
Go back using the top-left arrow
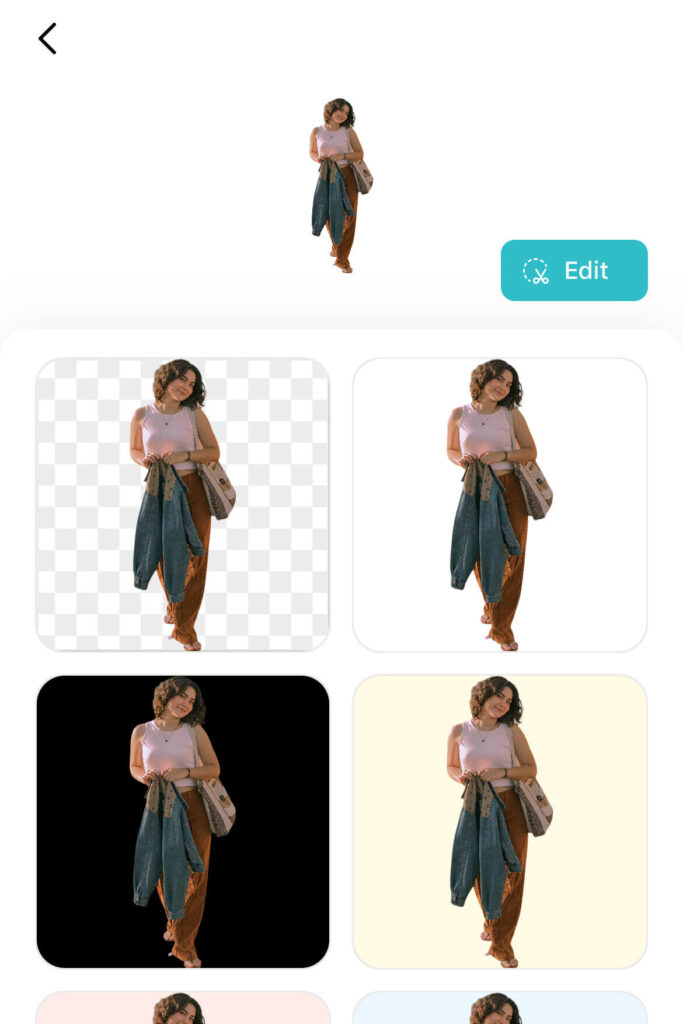coord(47,39)
